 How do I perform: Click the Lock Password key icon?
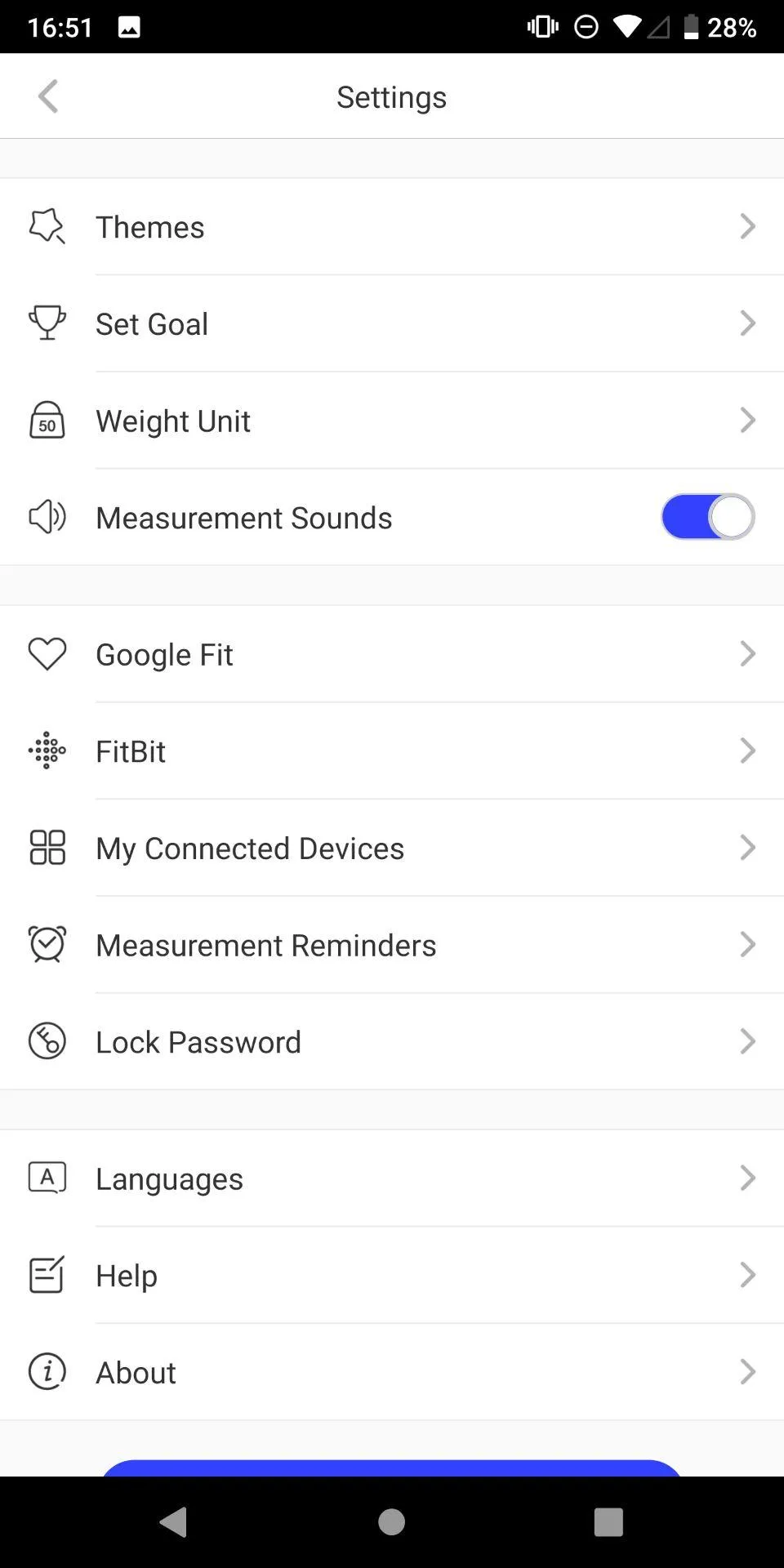click(47, 1040)
